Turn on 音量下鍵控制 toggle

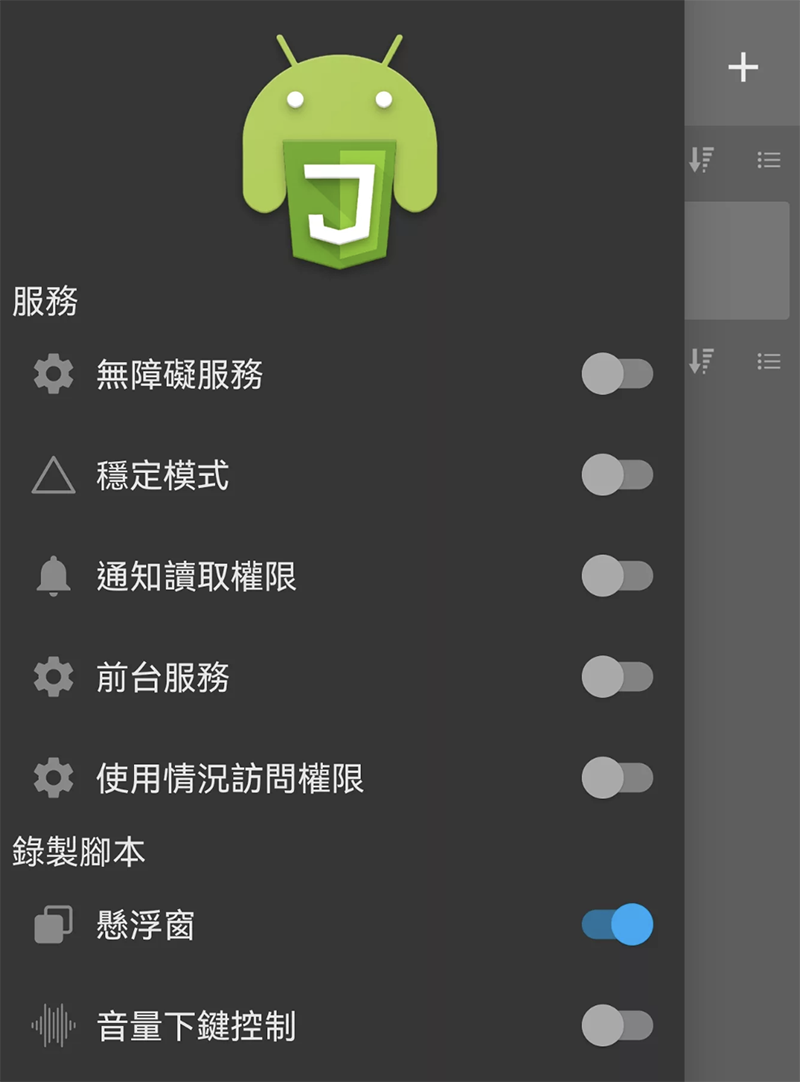617,1025
